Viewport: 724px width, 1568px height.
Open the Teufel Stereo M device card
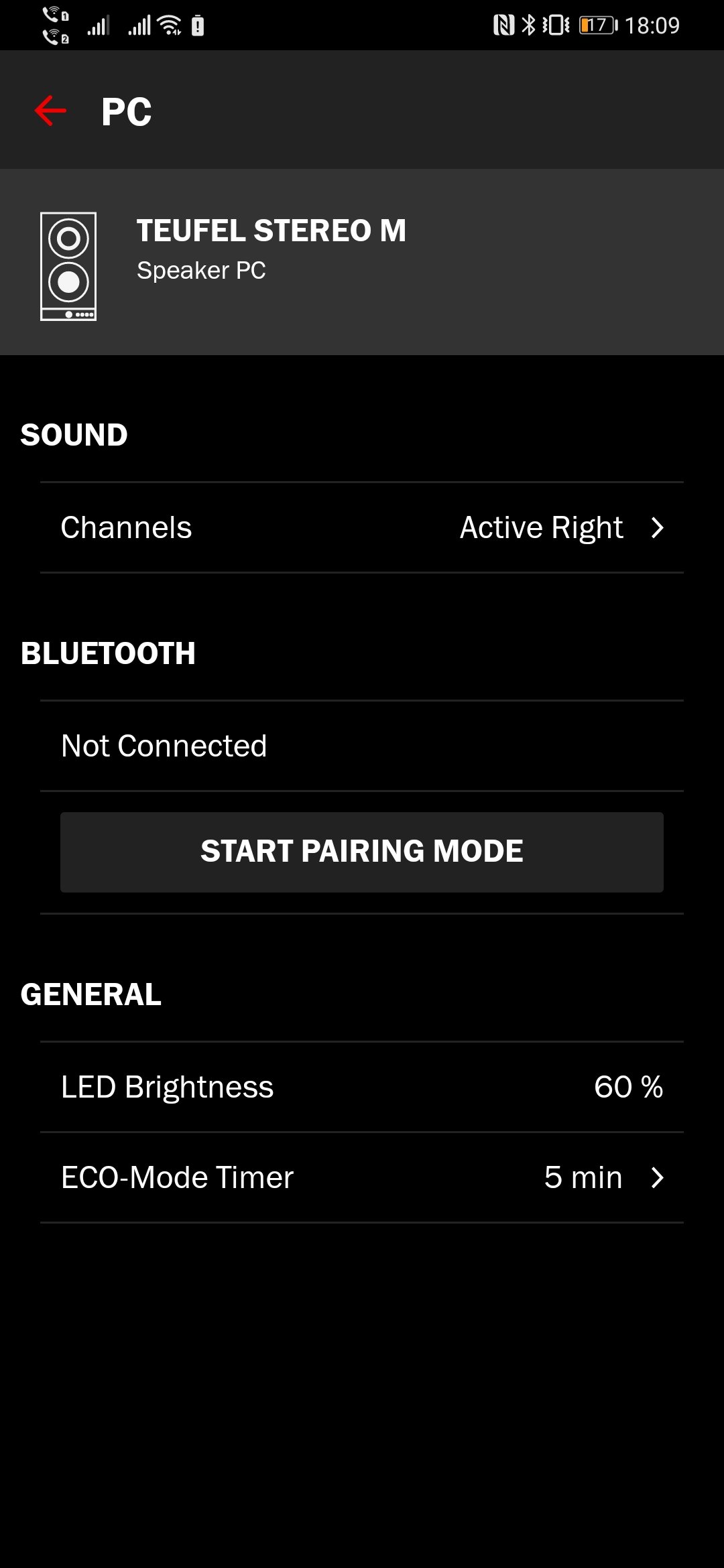click(362, 262)
